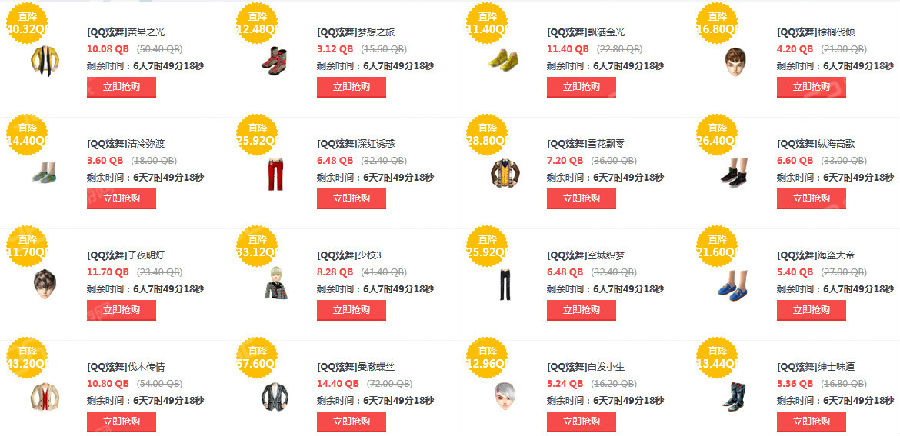Tap 立即抢购 for the blue shoes at 5.40 QB

810,310
